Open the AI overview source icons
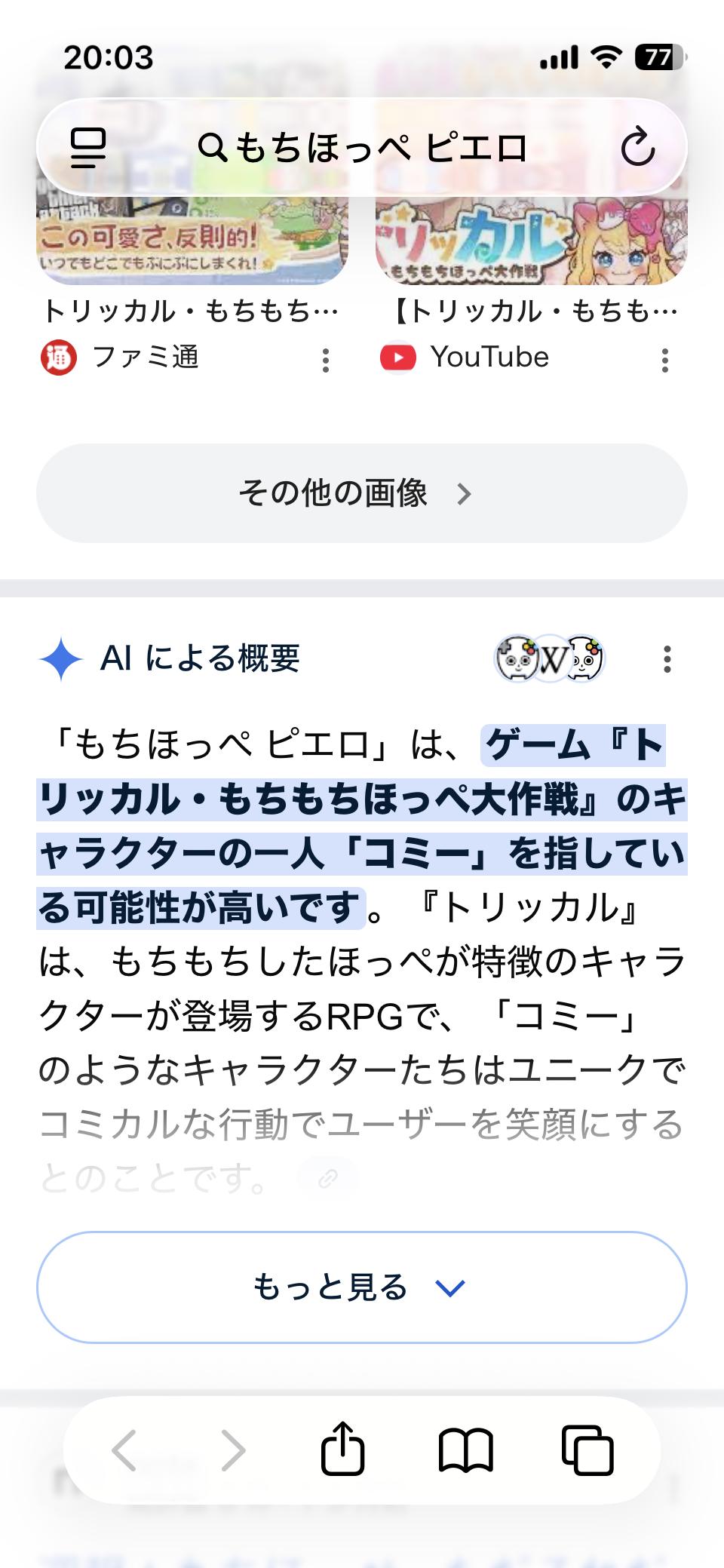Viewport: 724px width, 1568px height. coord(551,658)
